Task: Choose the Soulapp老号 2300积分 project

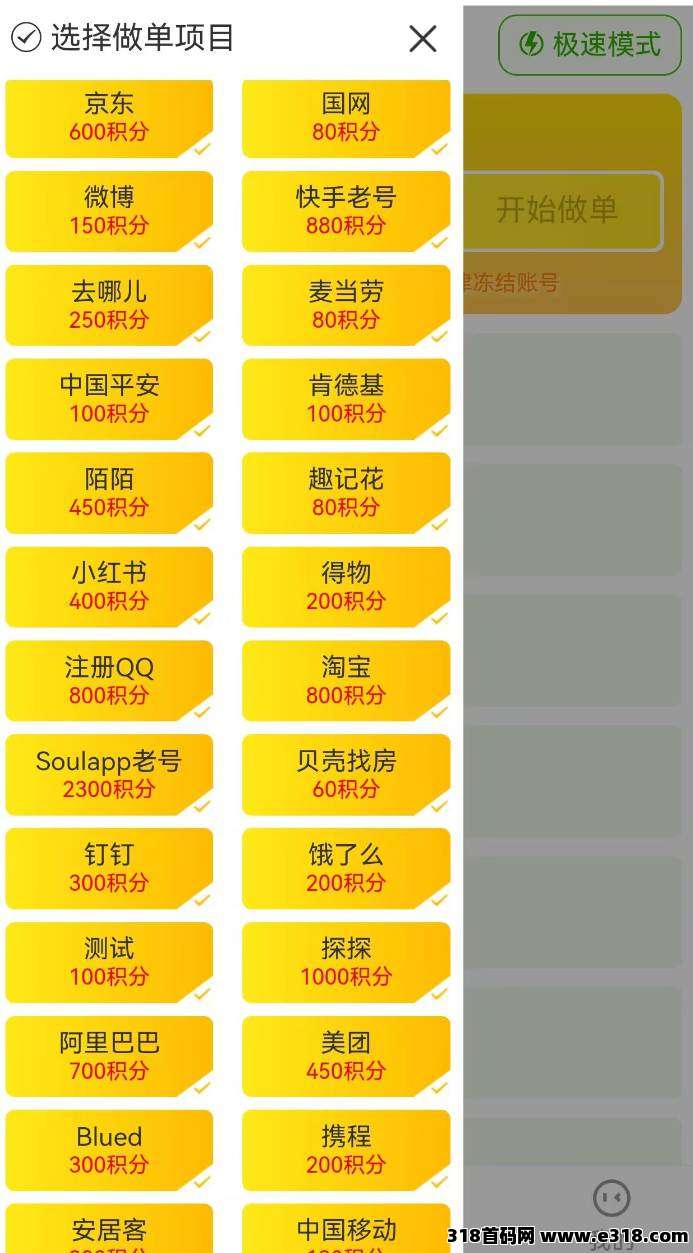Action: [x=109, y=775]
